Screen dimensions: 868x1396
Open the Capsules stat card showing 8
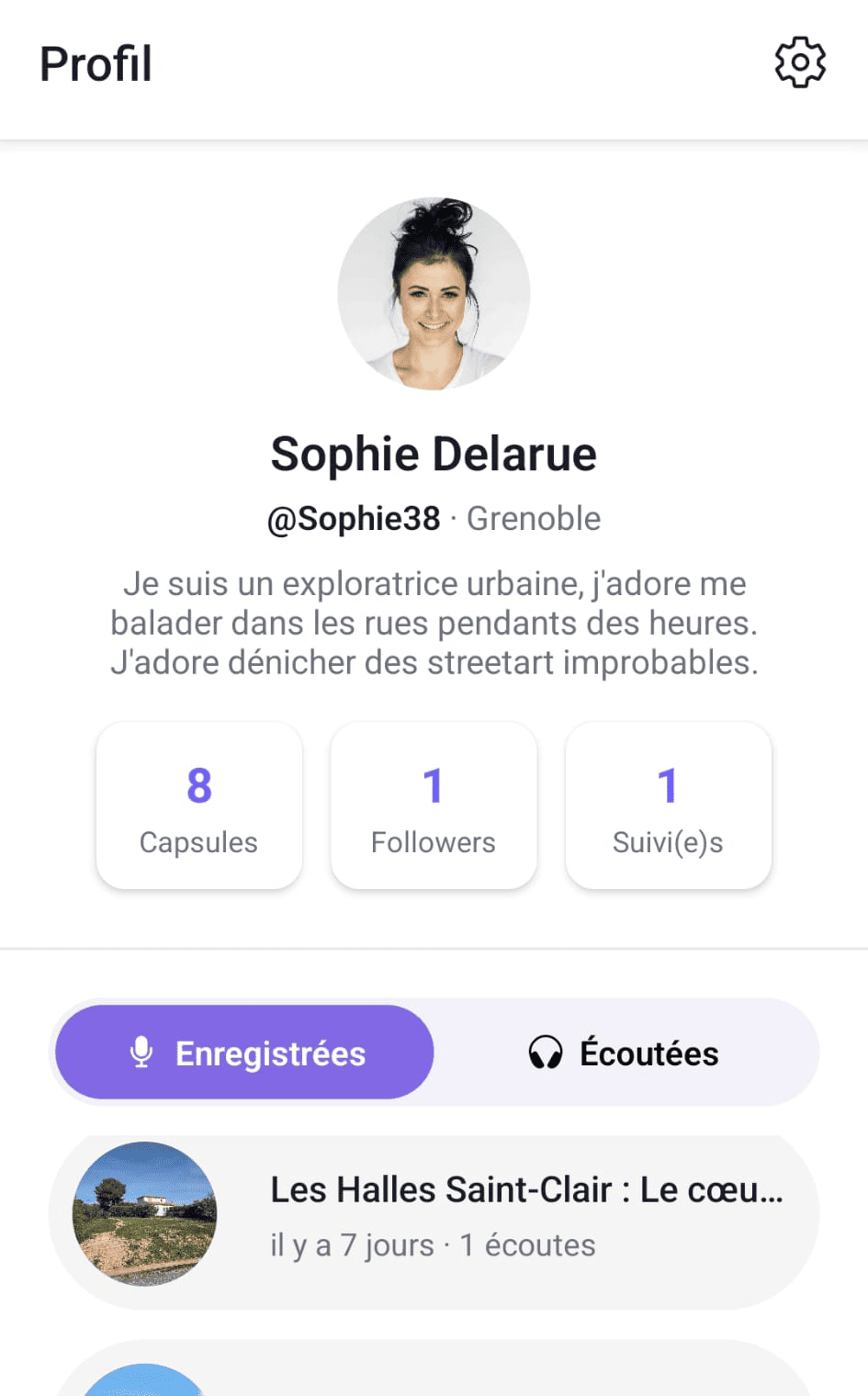[x=199, y=805]
